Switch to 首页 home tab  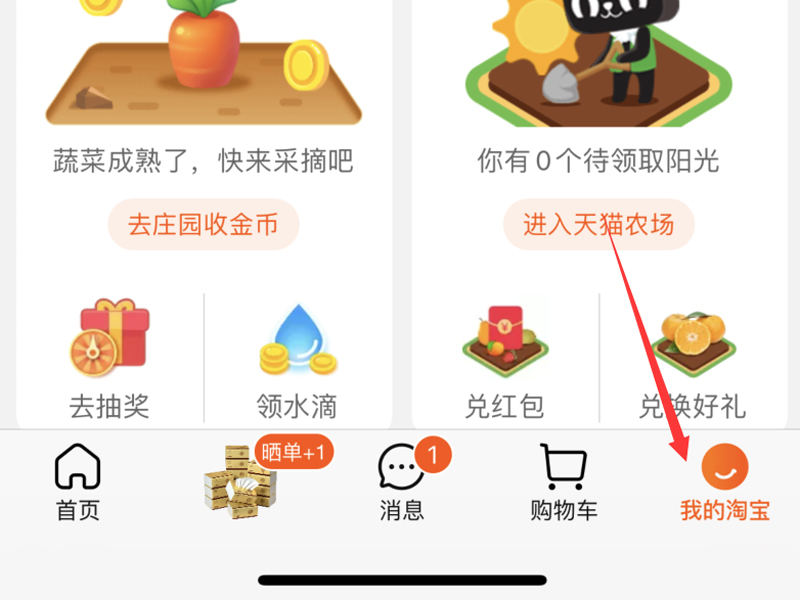[78, 485]
